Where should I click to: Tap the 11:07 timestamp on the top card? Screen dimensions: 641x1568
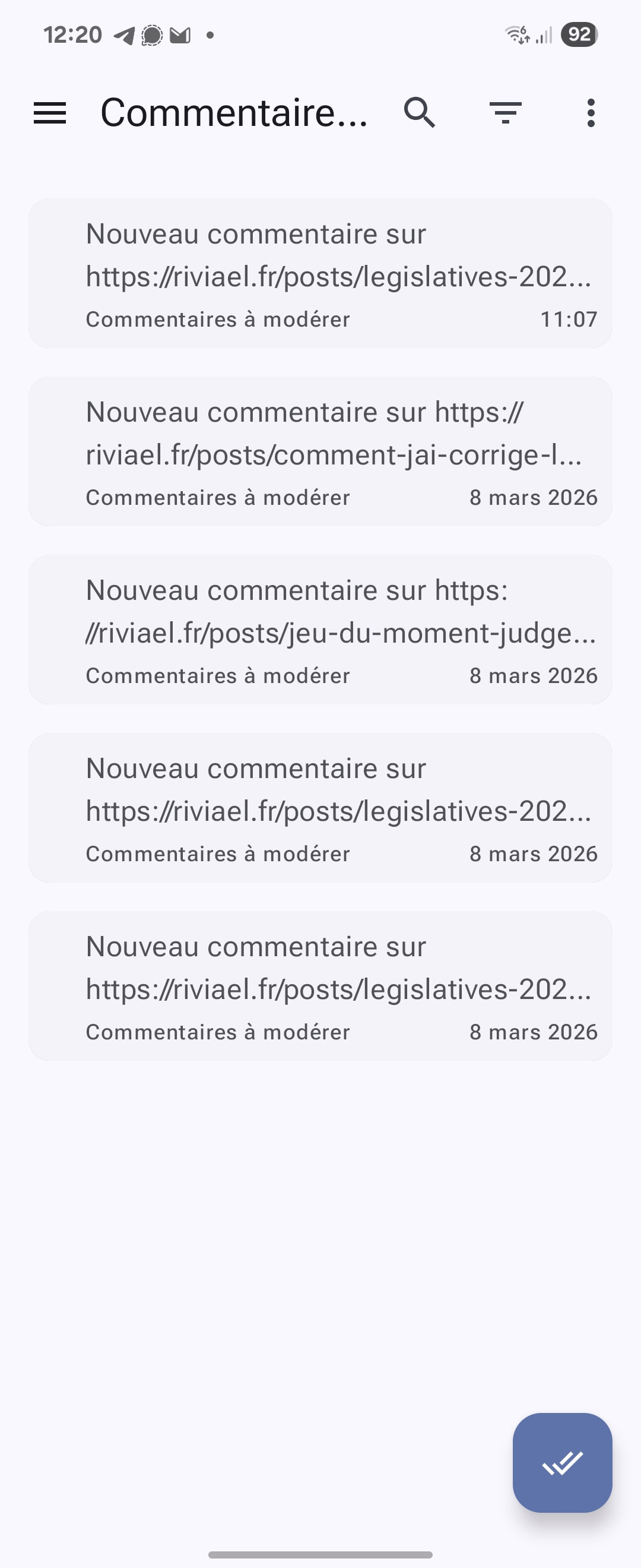(x=569, y=319)
